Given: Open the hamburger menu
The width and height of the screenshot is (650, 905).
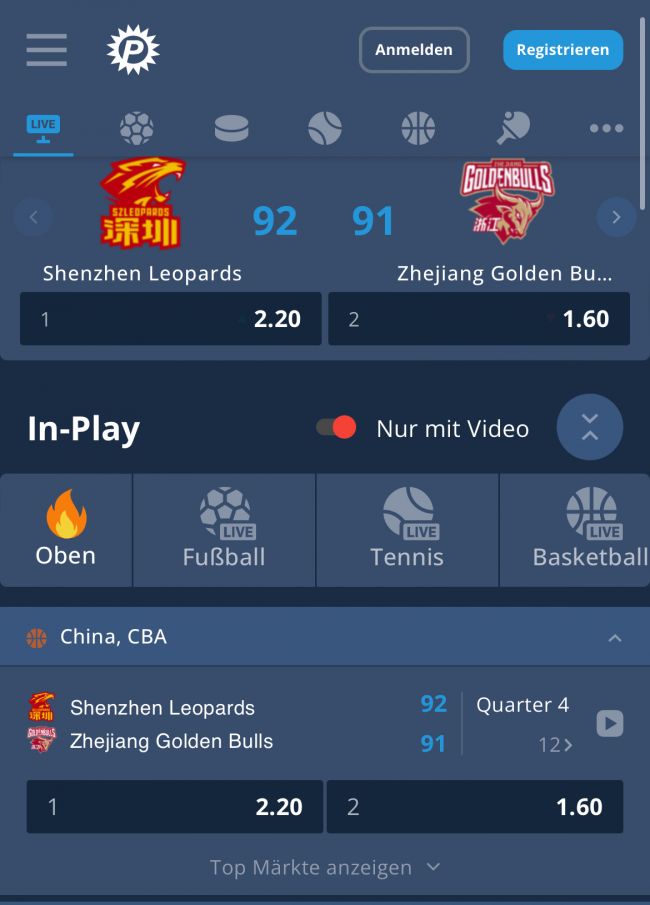Looking at the screenshot, I should point(47,49).
